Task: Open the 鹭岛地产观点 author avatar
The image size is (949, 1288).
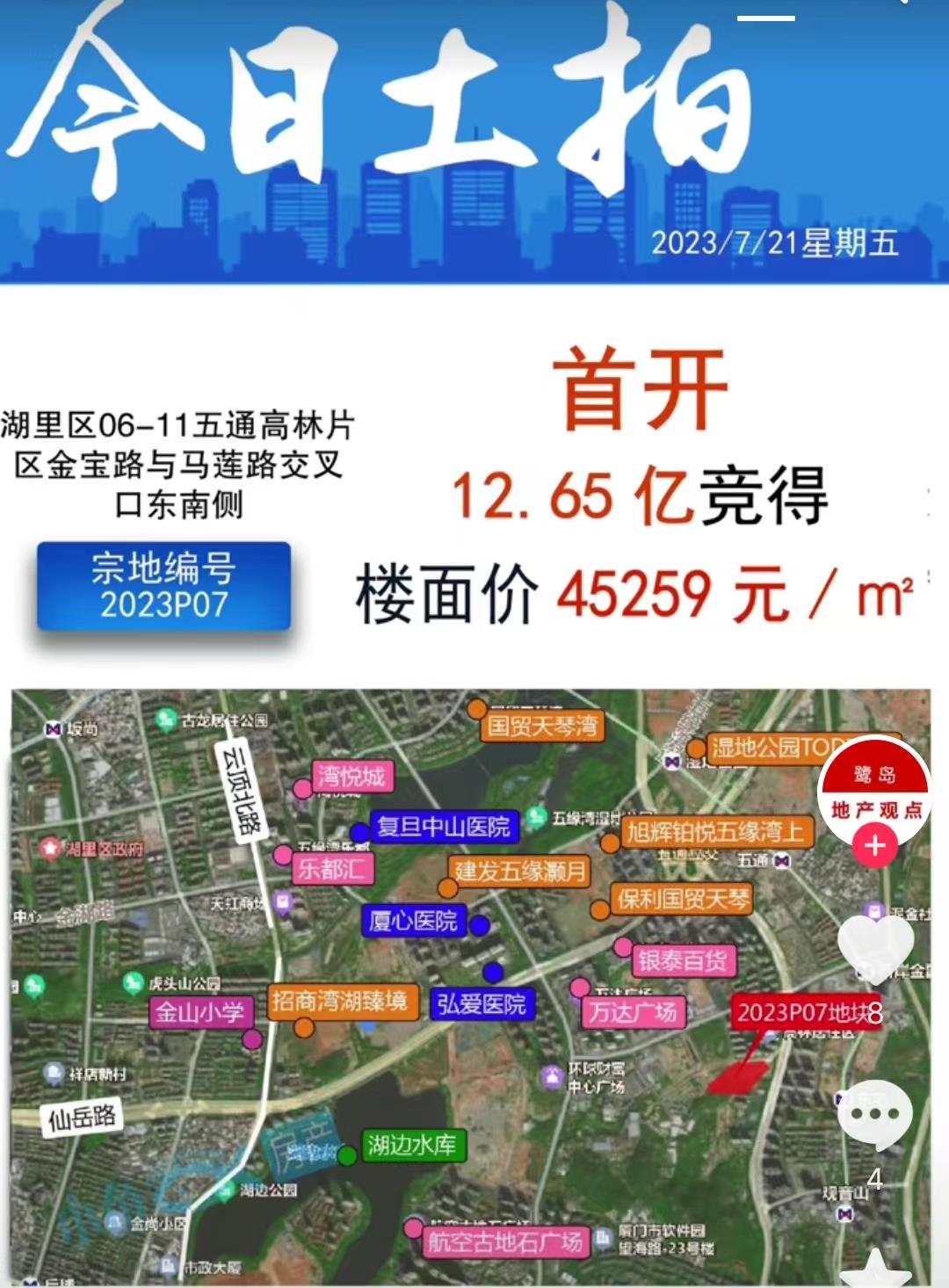Action: click(x=873, y=790)
